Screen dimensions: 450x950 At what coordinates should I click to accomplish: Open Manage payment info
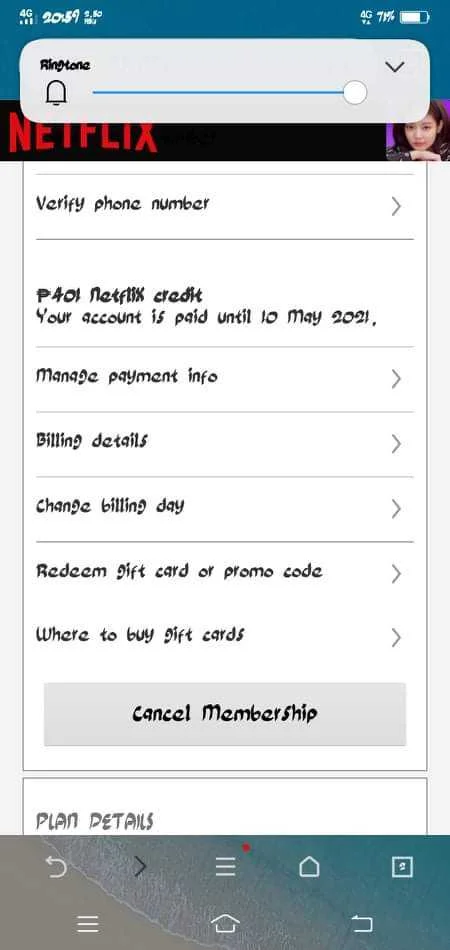coord(225,379)
